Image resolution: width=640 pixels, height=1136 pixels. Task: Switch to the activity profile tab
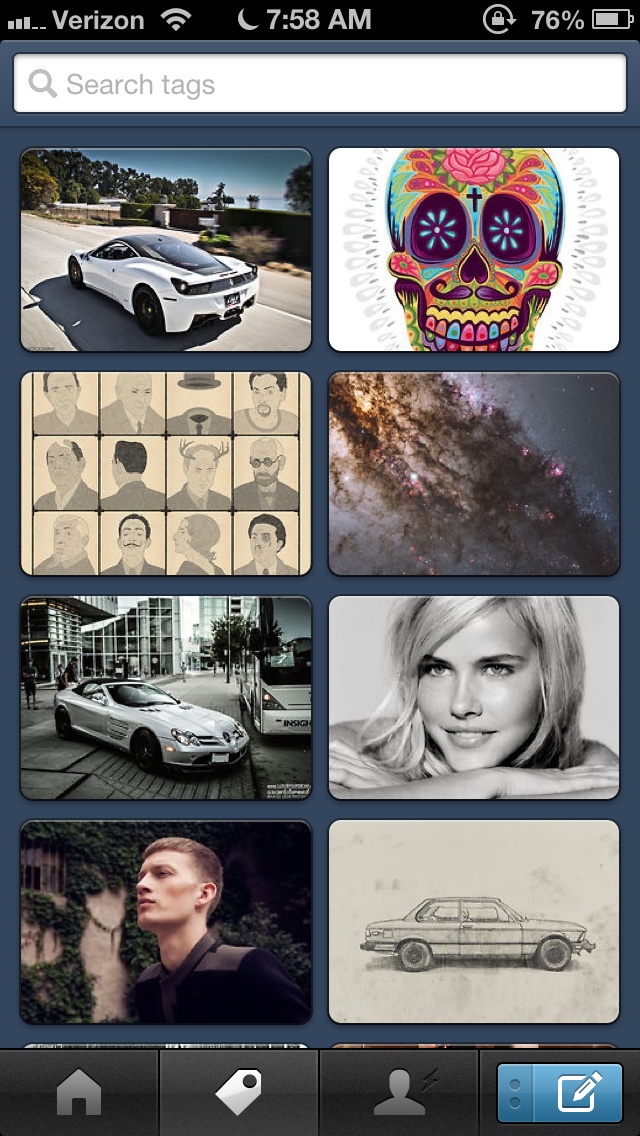[400, 1092]
